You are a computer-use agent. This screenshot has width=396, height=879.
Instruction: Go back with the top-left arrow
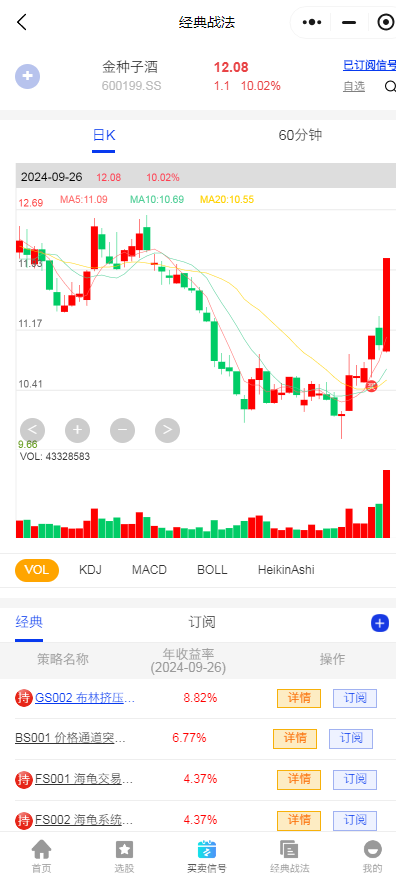pos(21,22)
